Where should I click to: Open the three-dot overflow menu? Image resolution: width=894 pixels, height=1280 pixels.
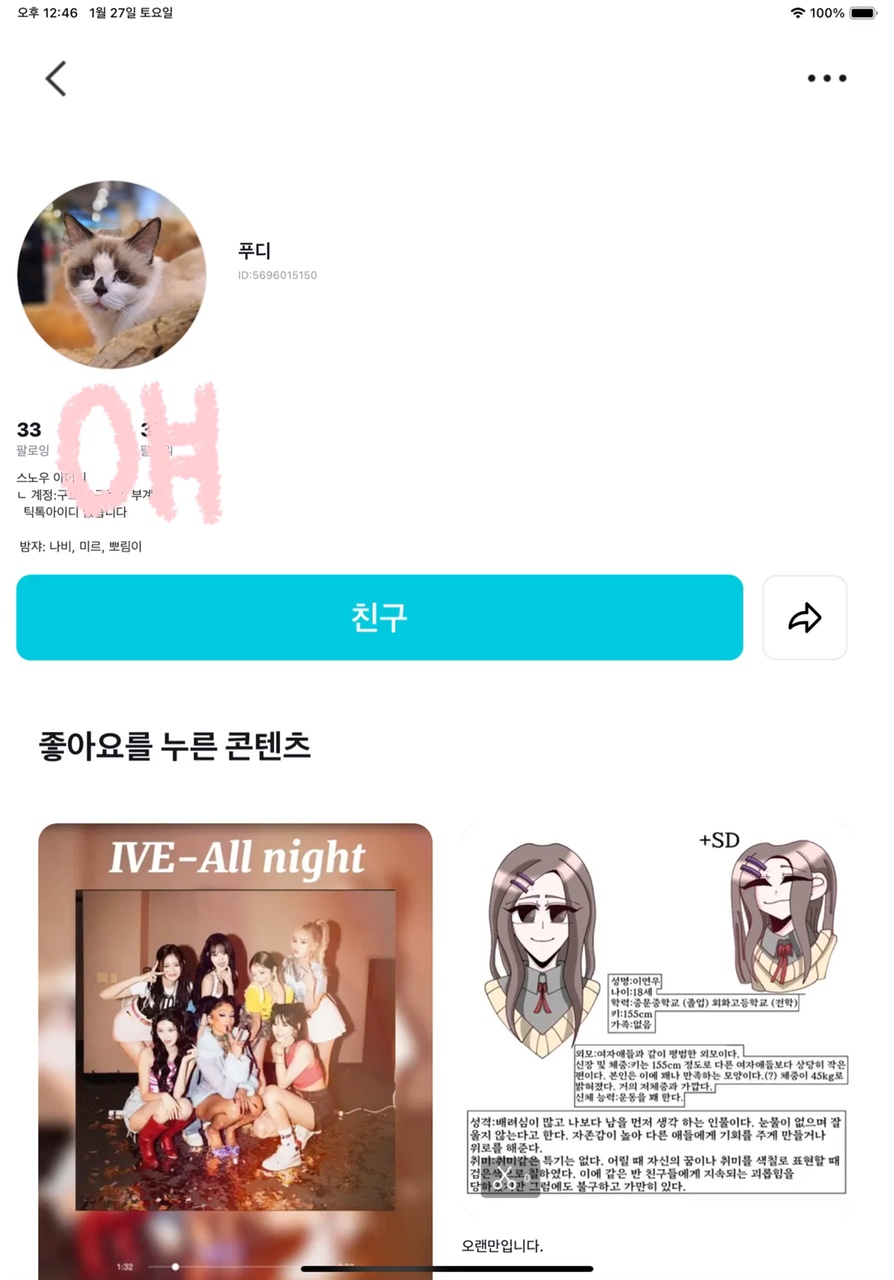(x=827, y=78)
